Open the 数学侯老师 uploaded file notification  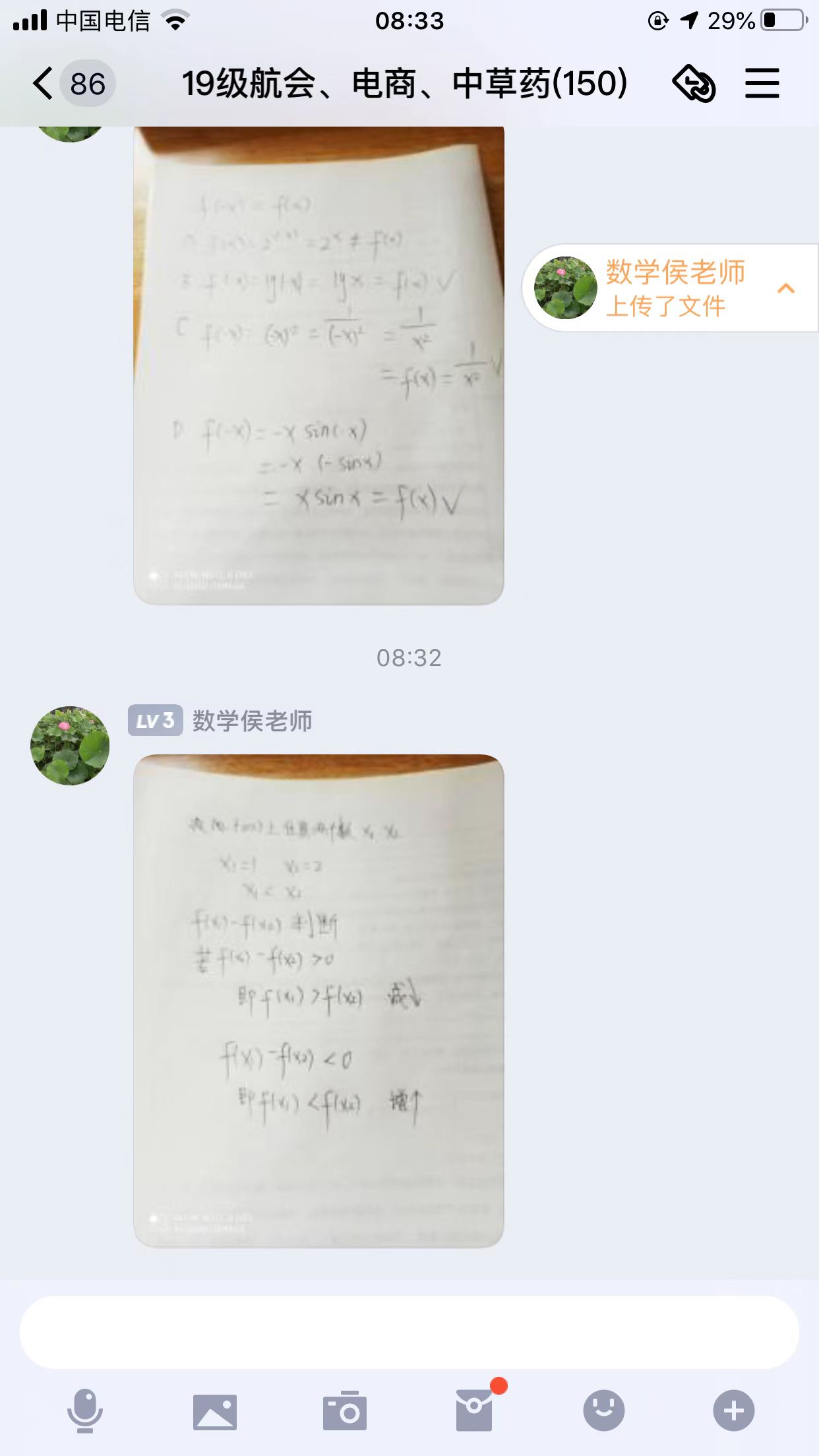(669, 288)
